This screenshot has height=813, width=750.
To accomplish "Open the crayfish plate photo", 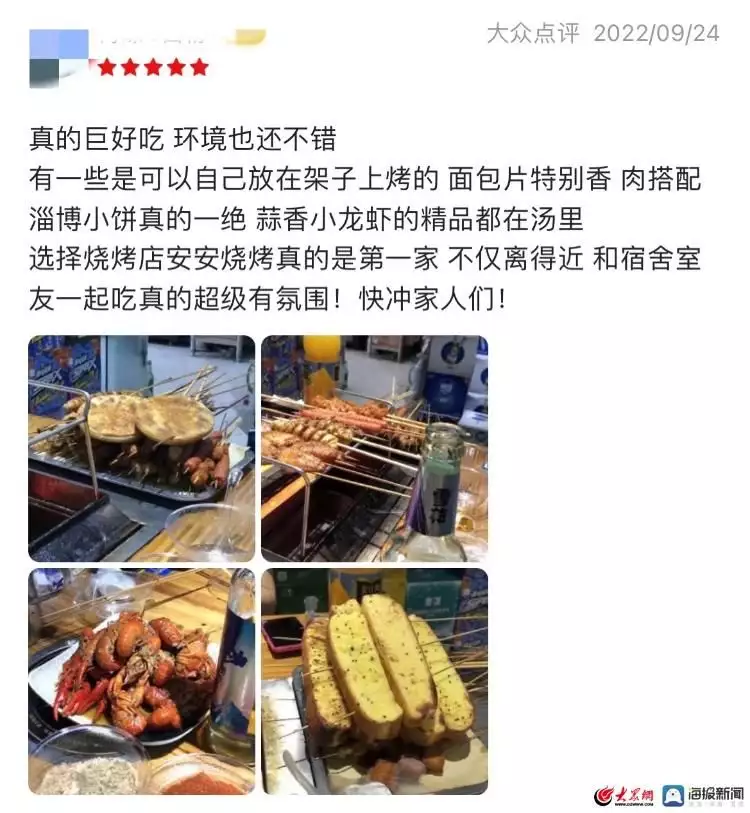I will click(141, 681).
